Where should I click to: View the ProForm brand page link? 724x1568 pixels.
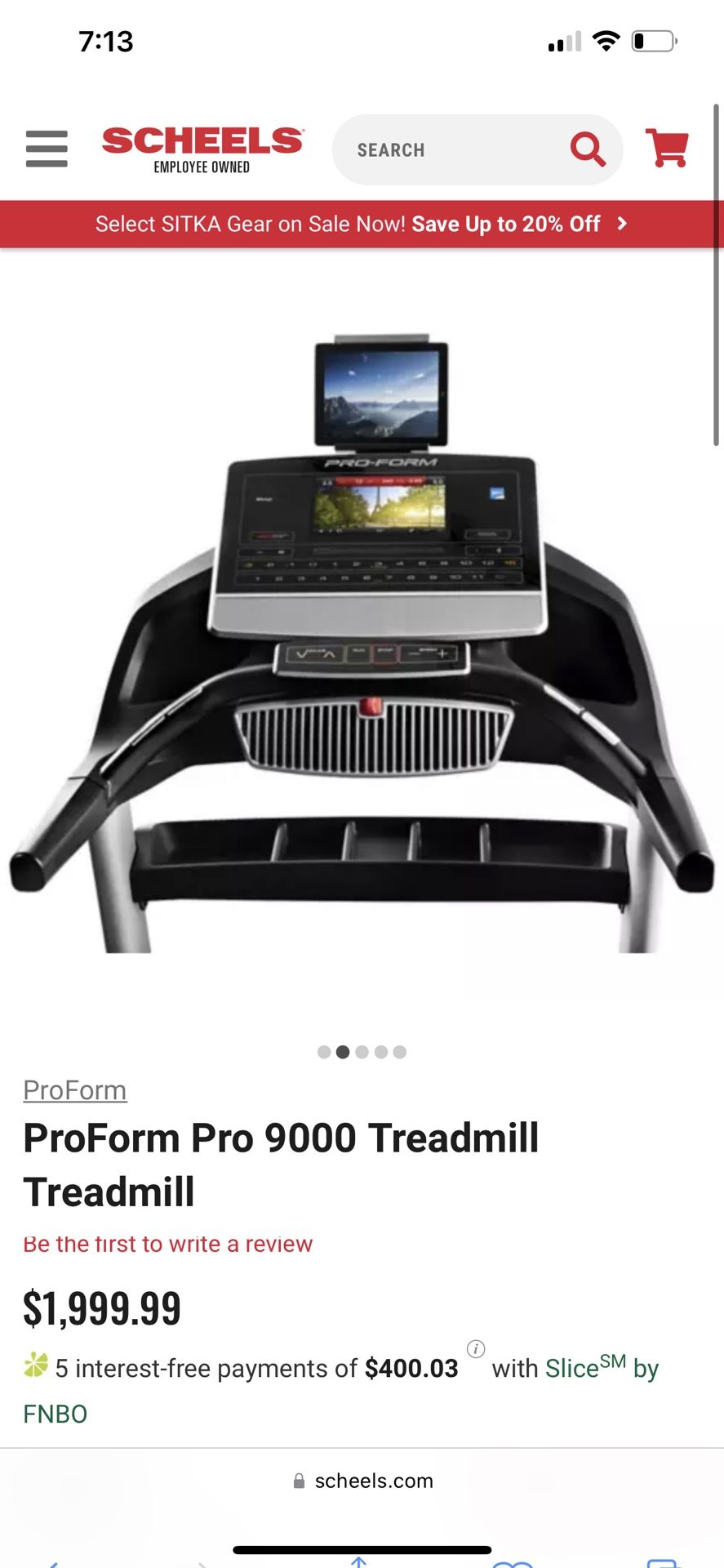[x=75, y=1090]
